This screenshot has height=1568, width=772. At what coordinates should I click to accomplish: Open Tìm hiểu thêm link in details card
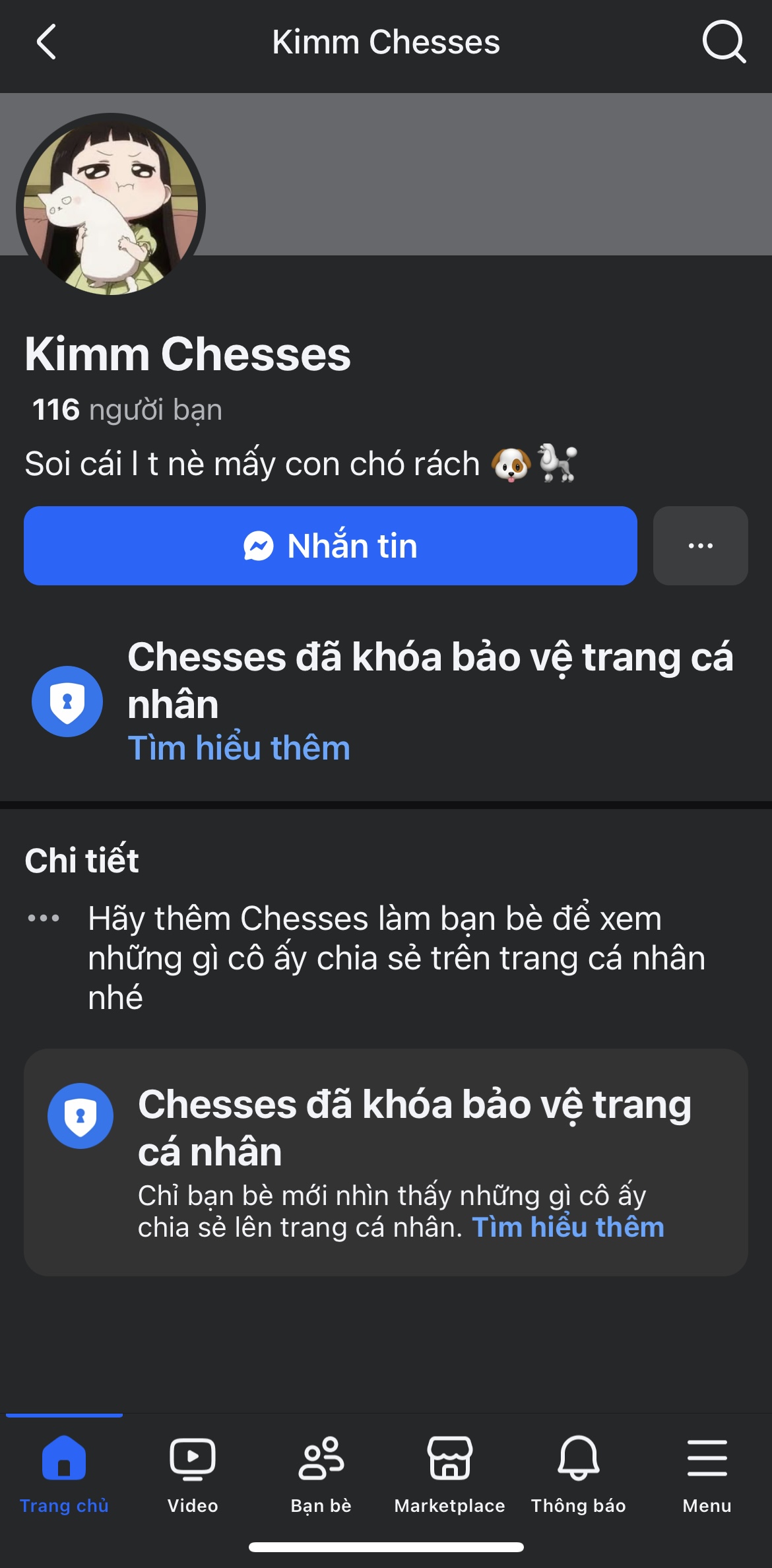[x=567, y=1227]
